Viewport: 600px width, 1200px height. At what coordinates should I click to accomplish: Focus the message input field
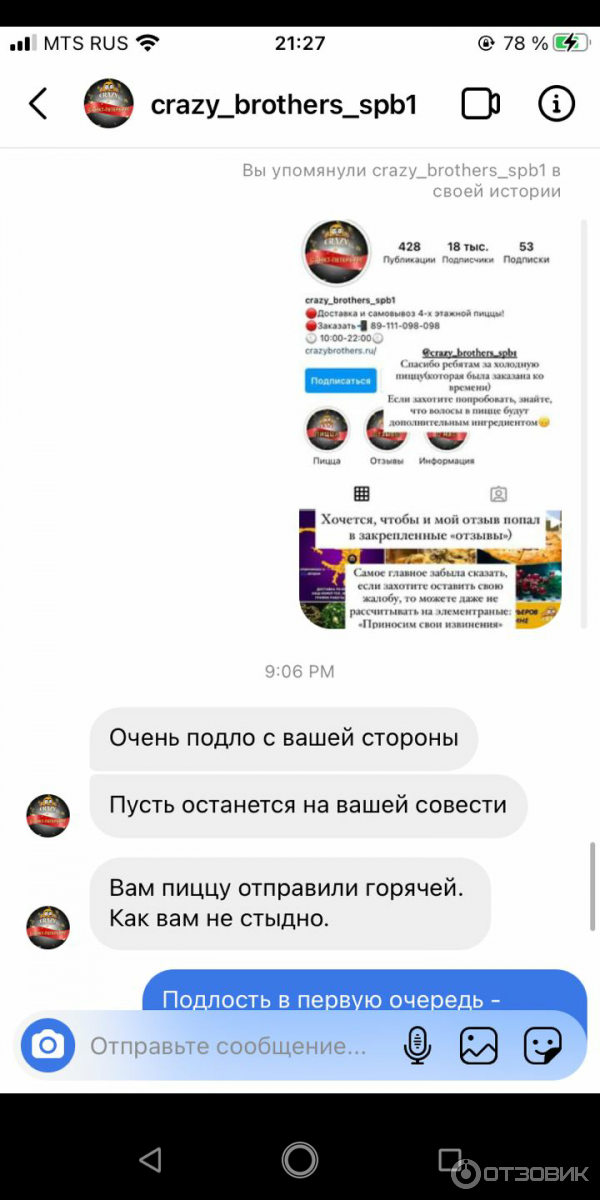click(x=230, y=1047)
